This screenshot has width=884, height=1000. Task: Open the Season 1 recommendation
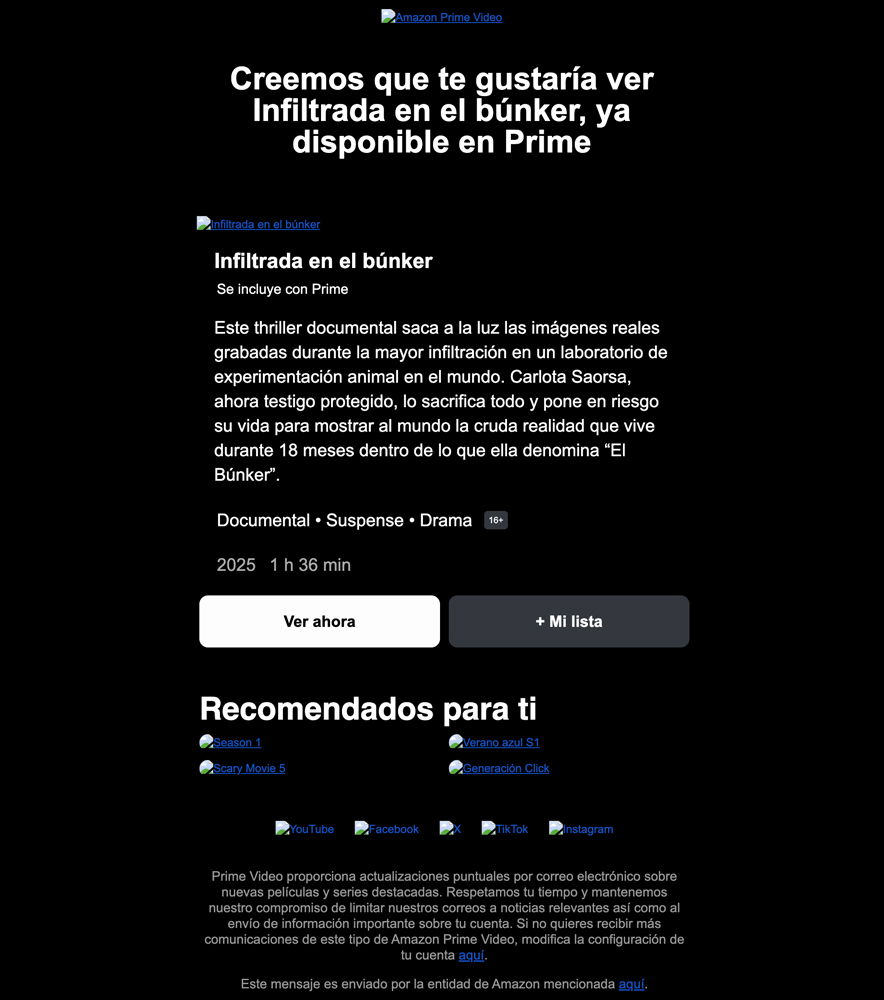pyautogui.click(x=231, y=742)
